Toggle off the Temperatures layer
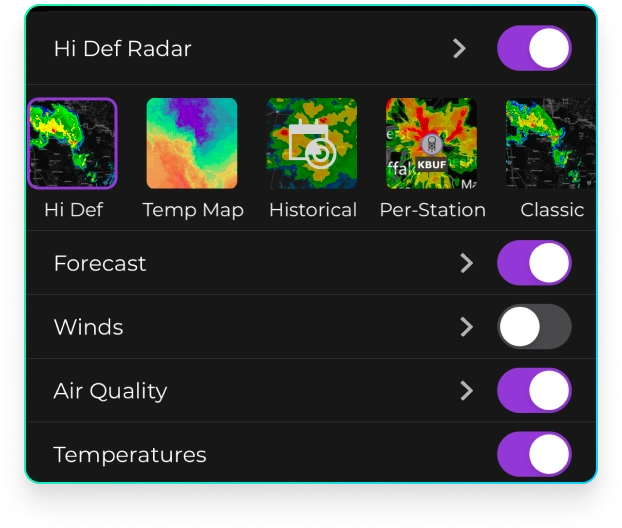This screenshot has width=622, height=528. (x=534, y=455)
